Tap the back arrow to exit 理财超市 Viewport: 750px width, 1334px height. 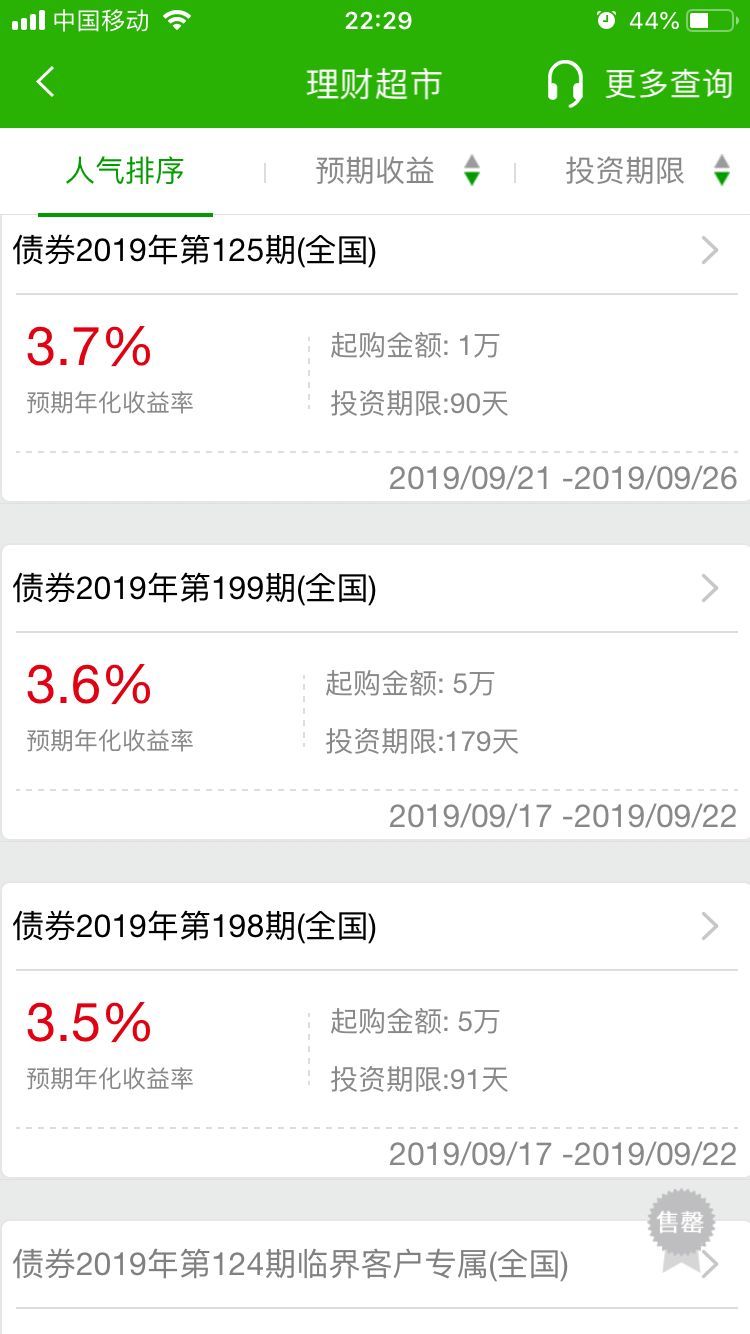(x=44, y=82)
